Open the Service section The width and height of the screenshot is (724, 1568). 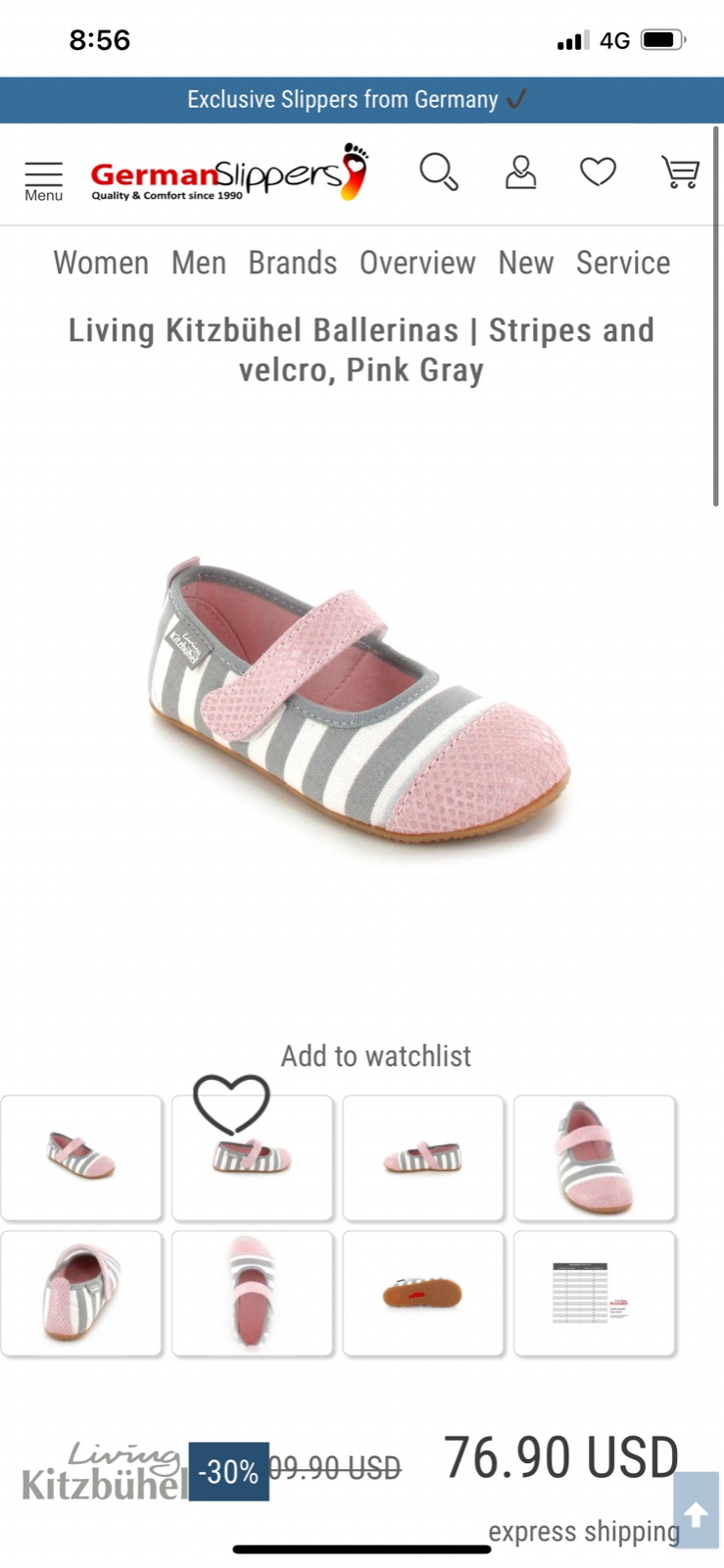click(623, 263)
